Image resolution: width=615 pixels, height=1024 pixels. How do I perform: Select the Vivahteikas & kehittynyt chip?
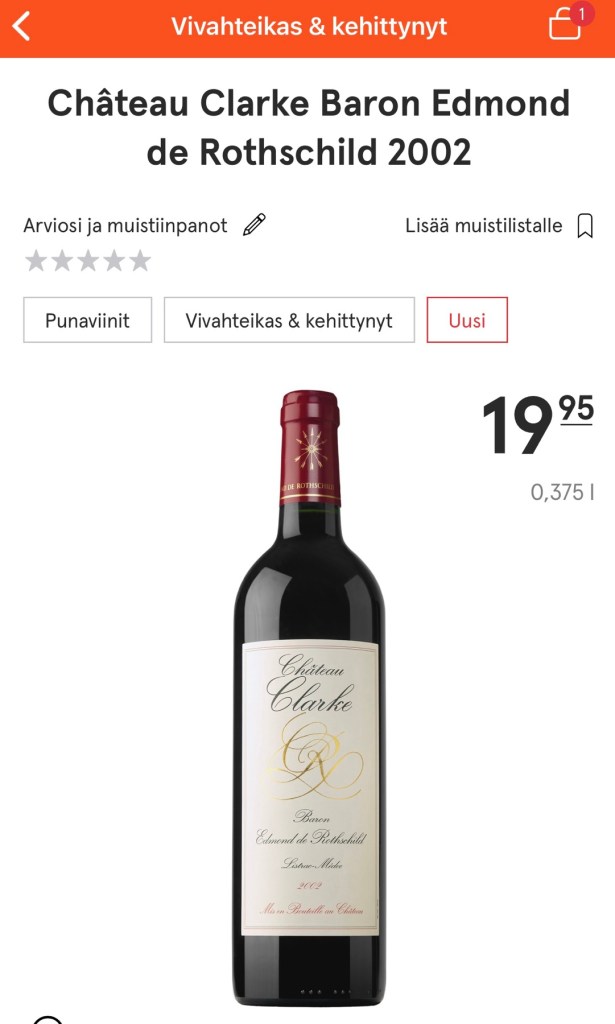pyautogui.click(x=289, y=320)
